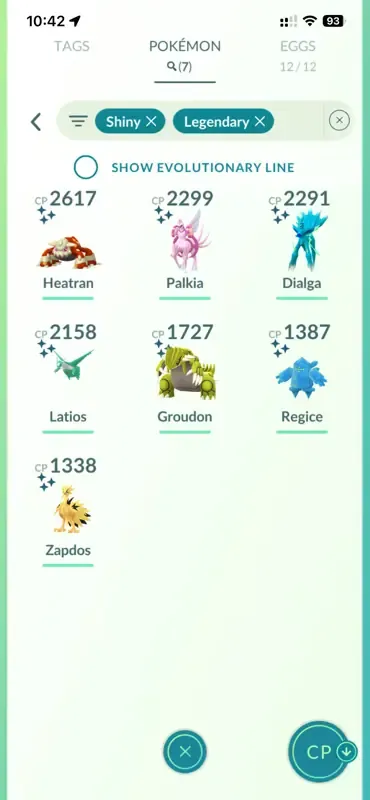Remove the Legendary filter chip
This screenshot has width=370, height=800.
click(260, 121)
